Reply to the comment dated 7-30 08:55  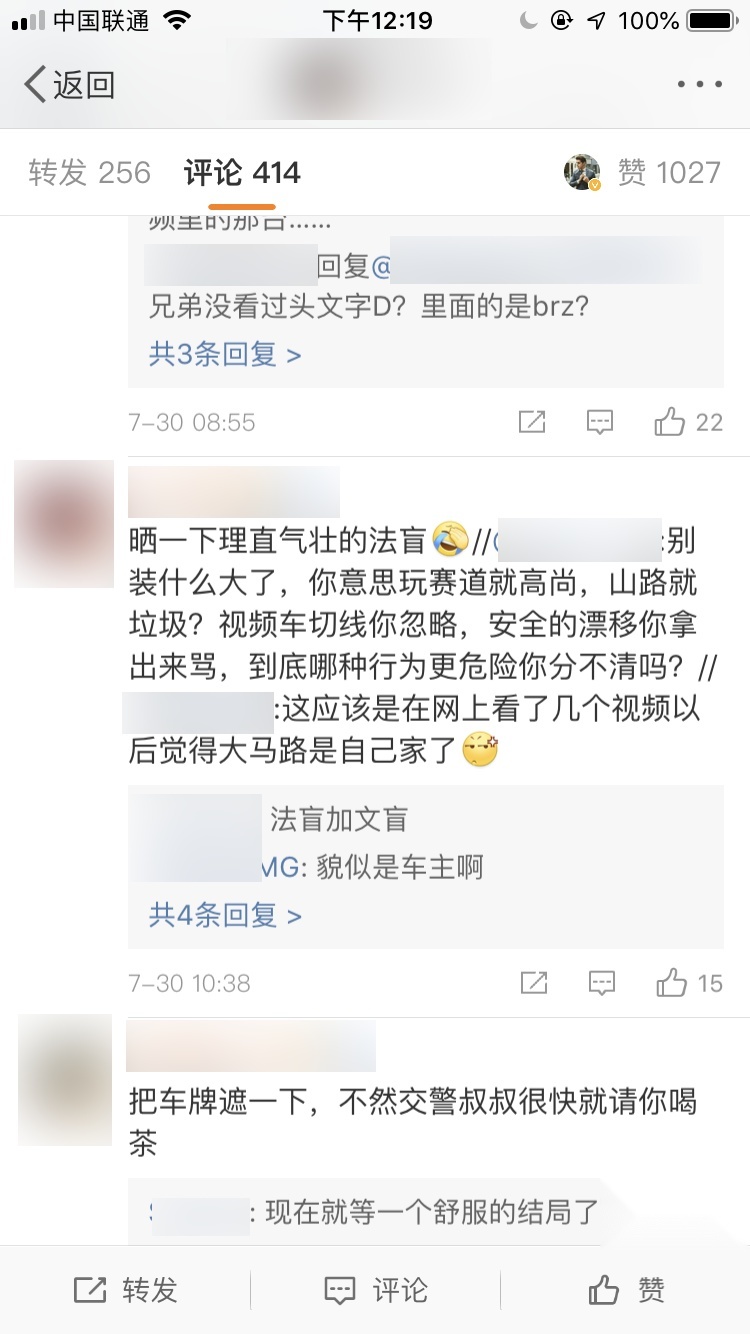[x=600, y=422]
